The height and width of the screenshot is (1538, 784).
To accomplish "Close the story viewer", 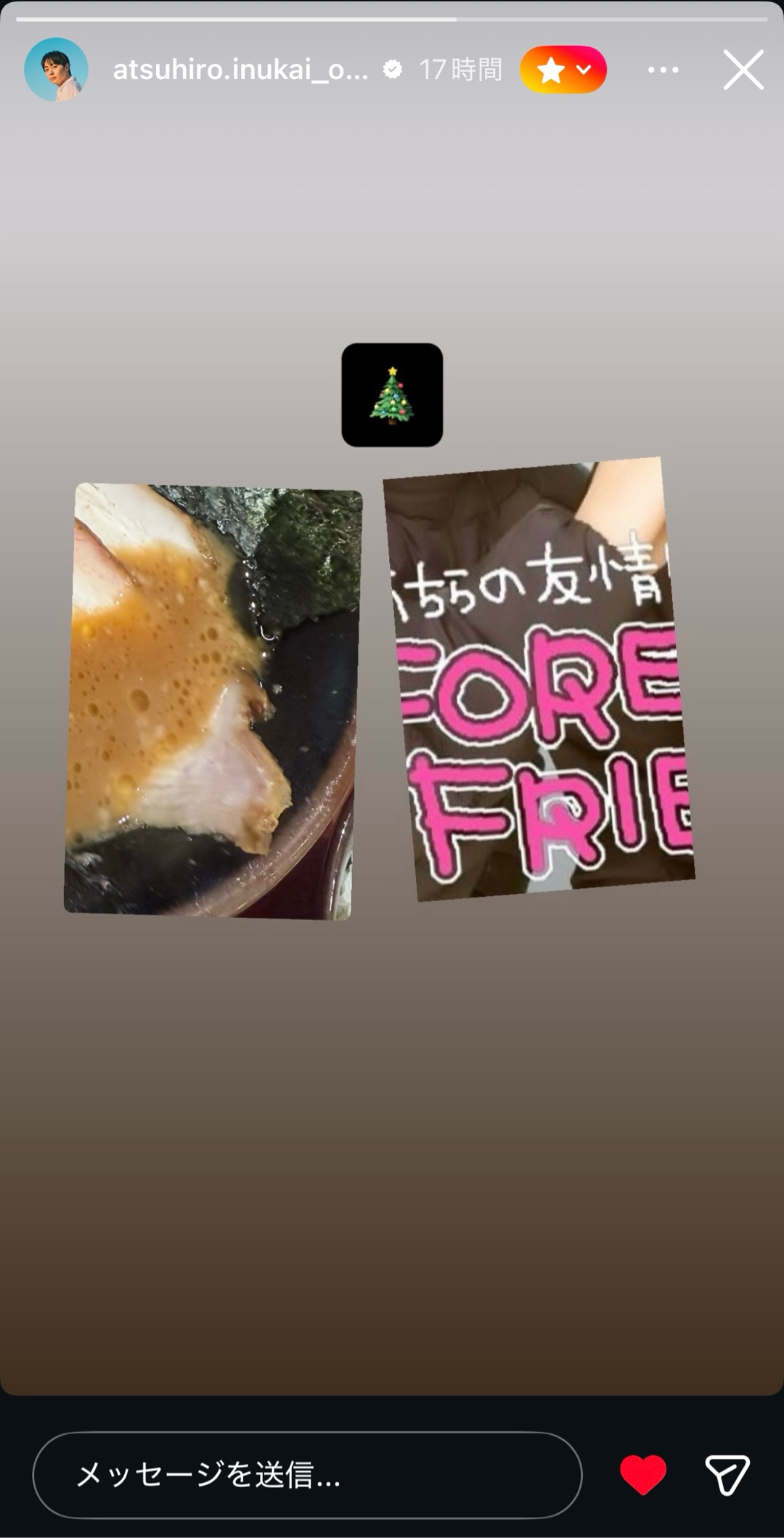I will coord(743,70).
